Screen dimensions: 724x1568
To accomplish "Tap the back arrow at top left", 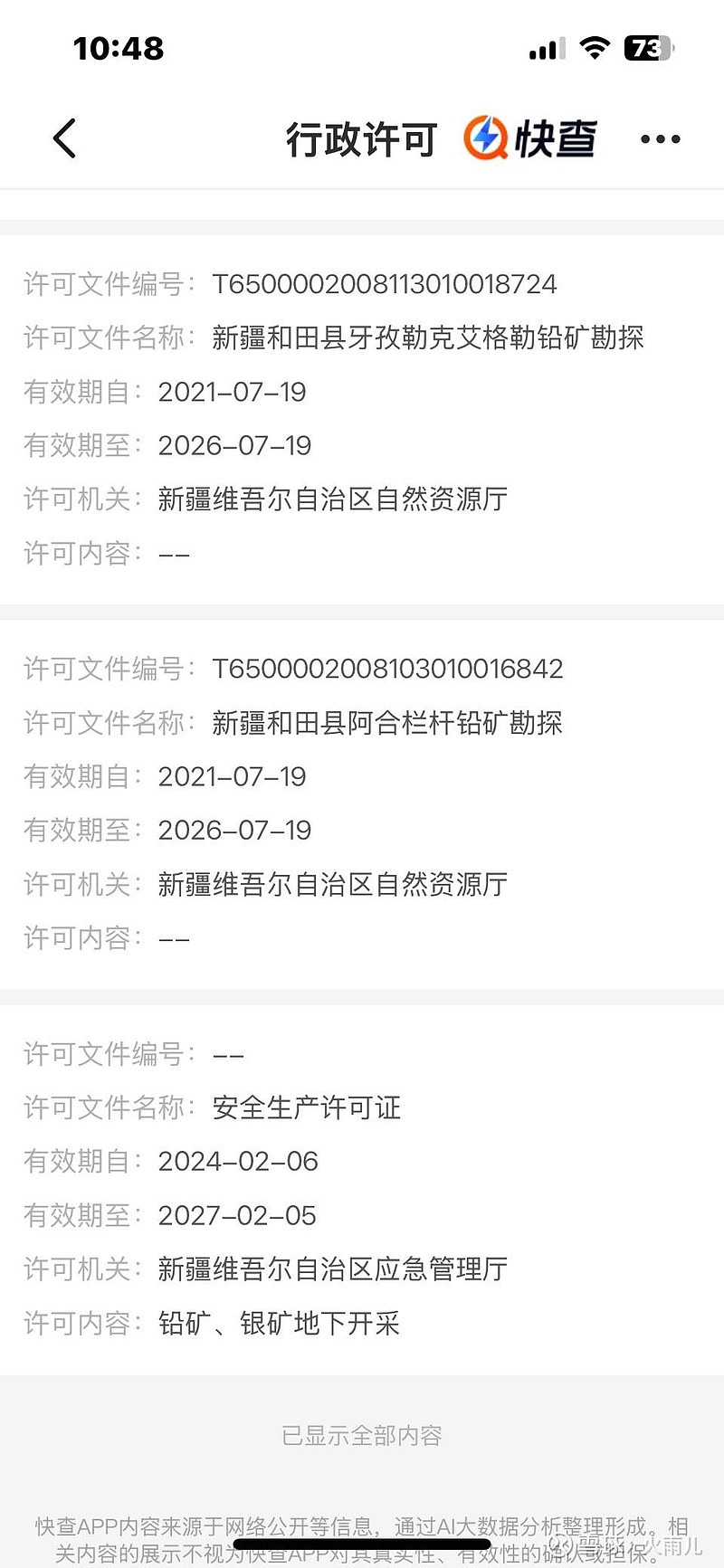I will tap(63, 138).
